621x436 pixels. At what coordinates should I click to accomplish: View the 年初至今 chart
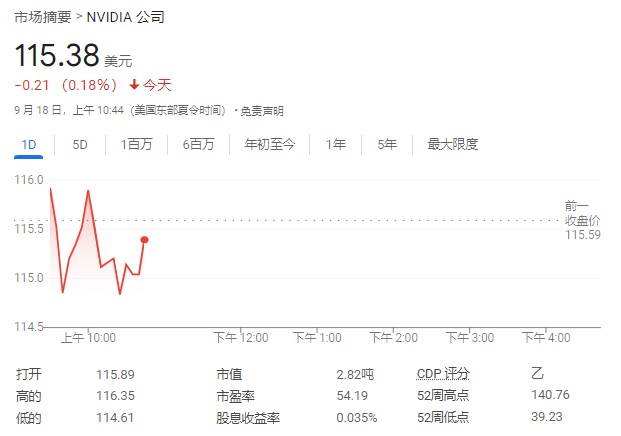click(x=270, y=144)
